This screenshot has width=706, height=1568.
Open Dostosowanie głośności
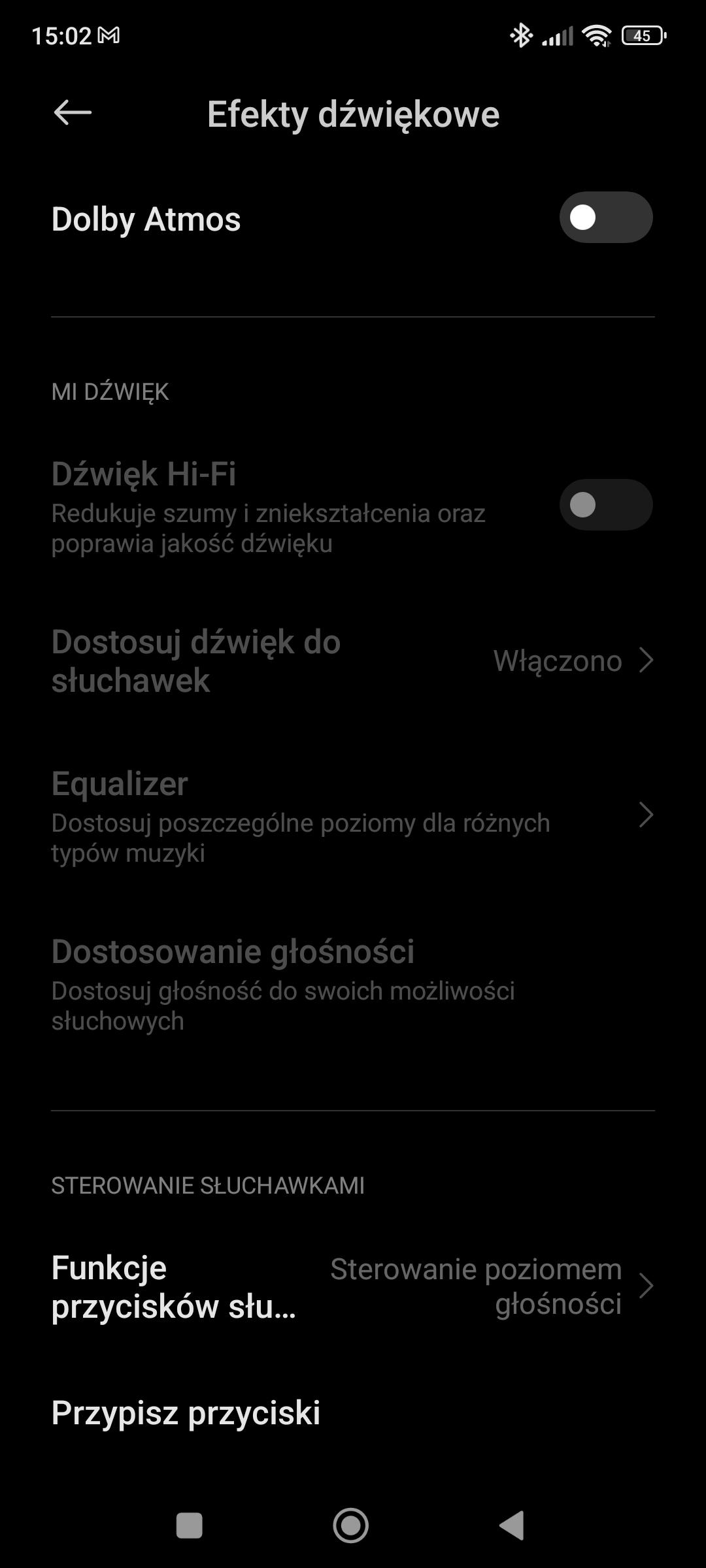353,984
